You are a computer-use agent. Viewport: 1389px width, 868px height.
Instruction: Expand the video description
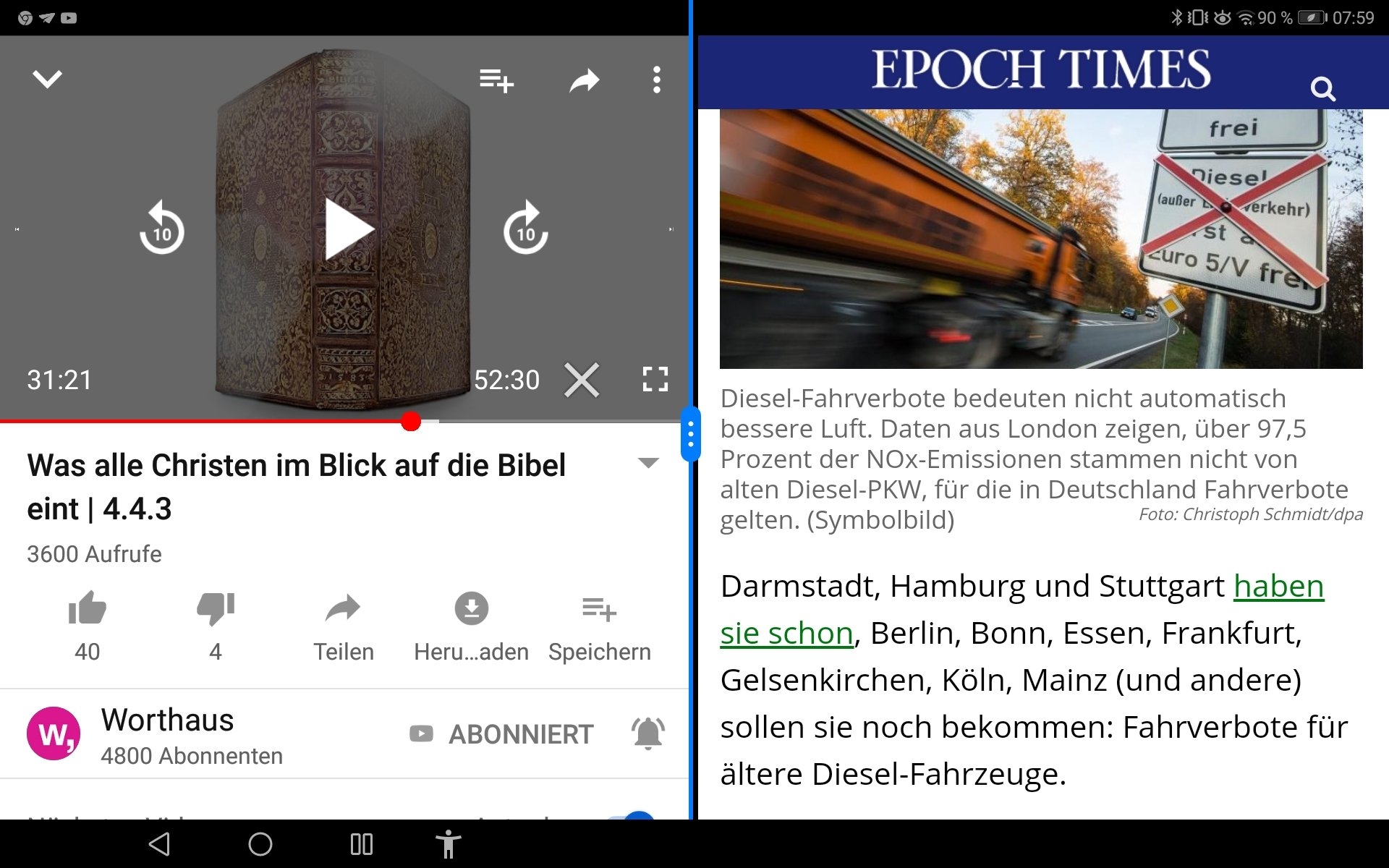pos(648,463)
